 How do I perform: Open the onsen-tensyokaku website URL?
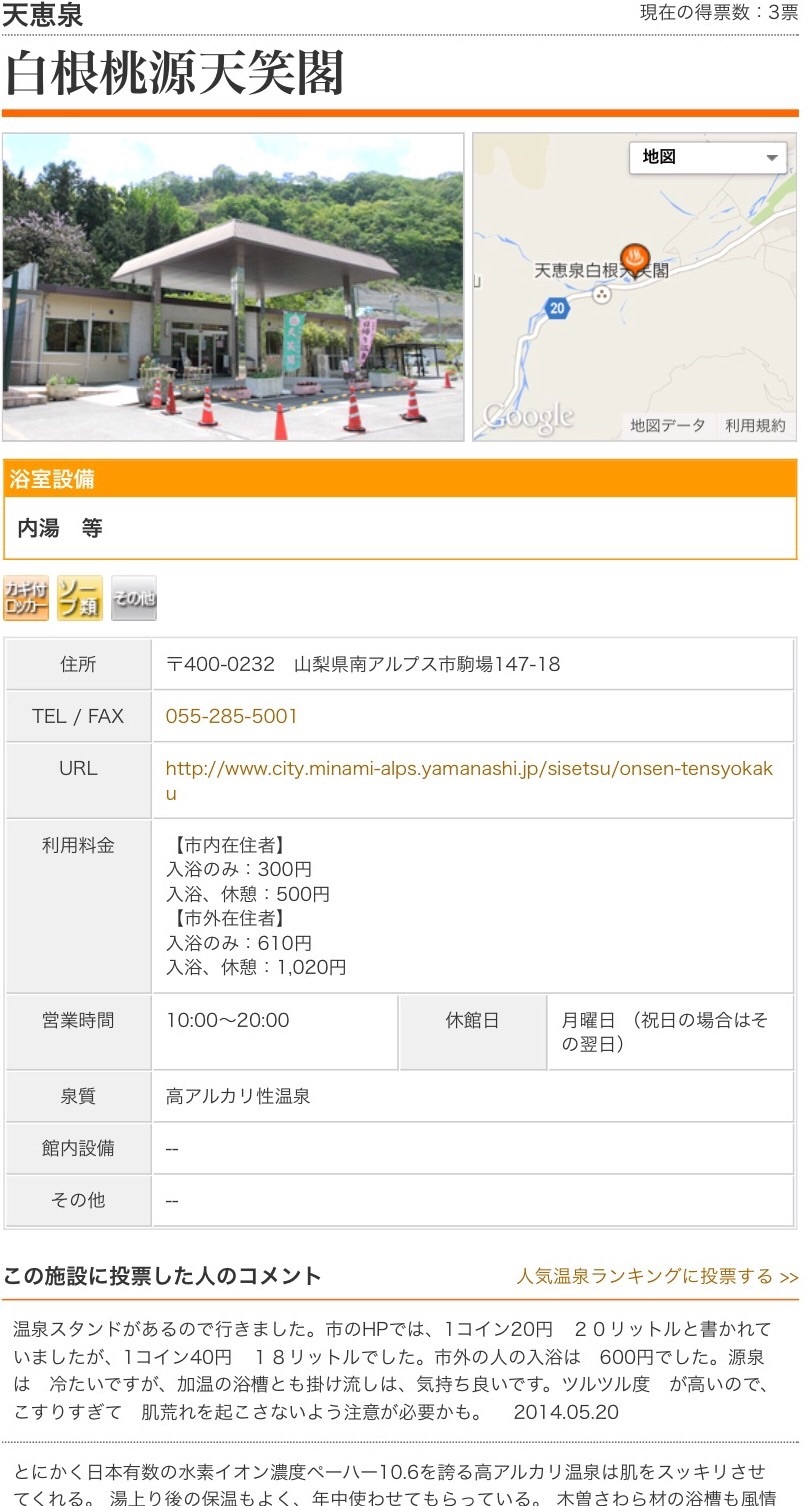point(468,780)
